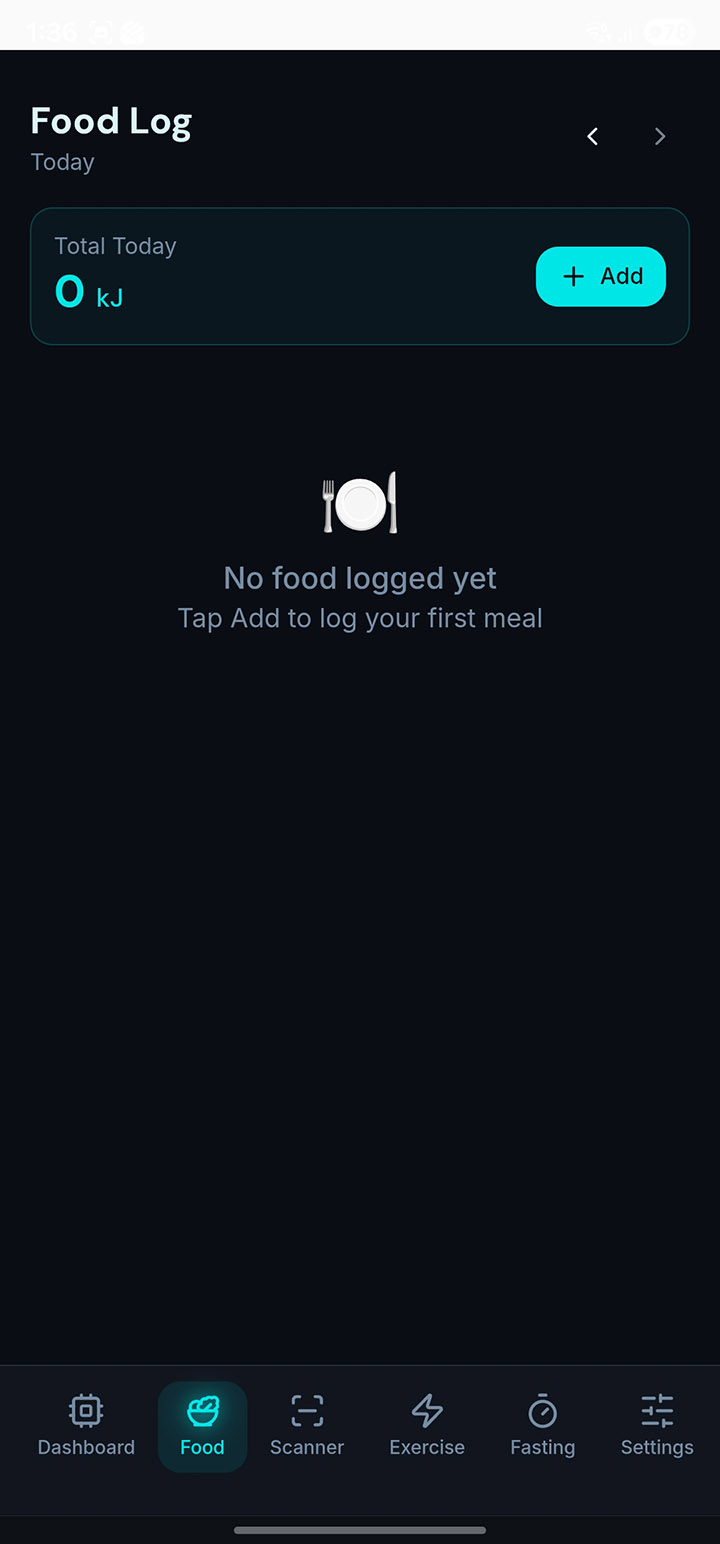Switch to the Dashboard tab
Image resolution: width=720 pixels, height=1544 pixels.
coord(86,1425)
